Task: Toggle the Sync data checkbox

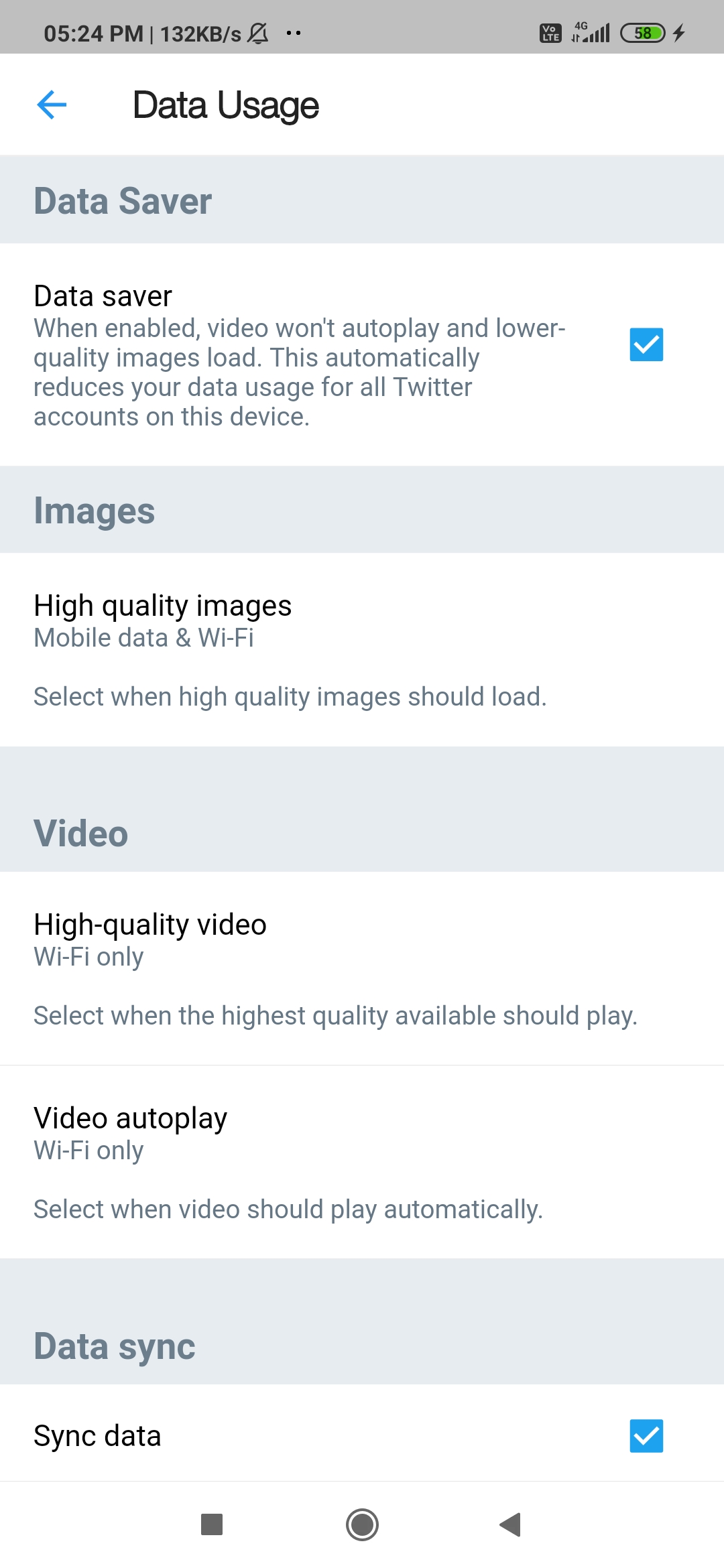Action: pos(646,1436)
